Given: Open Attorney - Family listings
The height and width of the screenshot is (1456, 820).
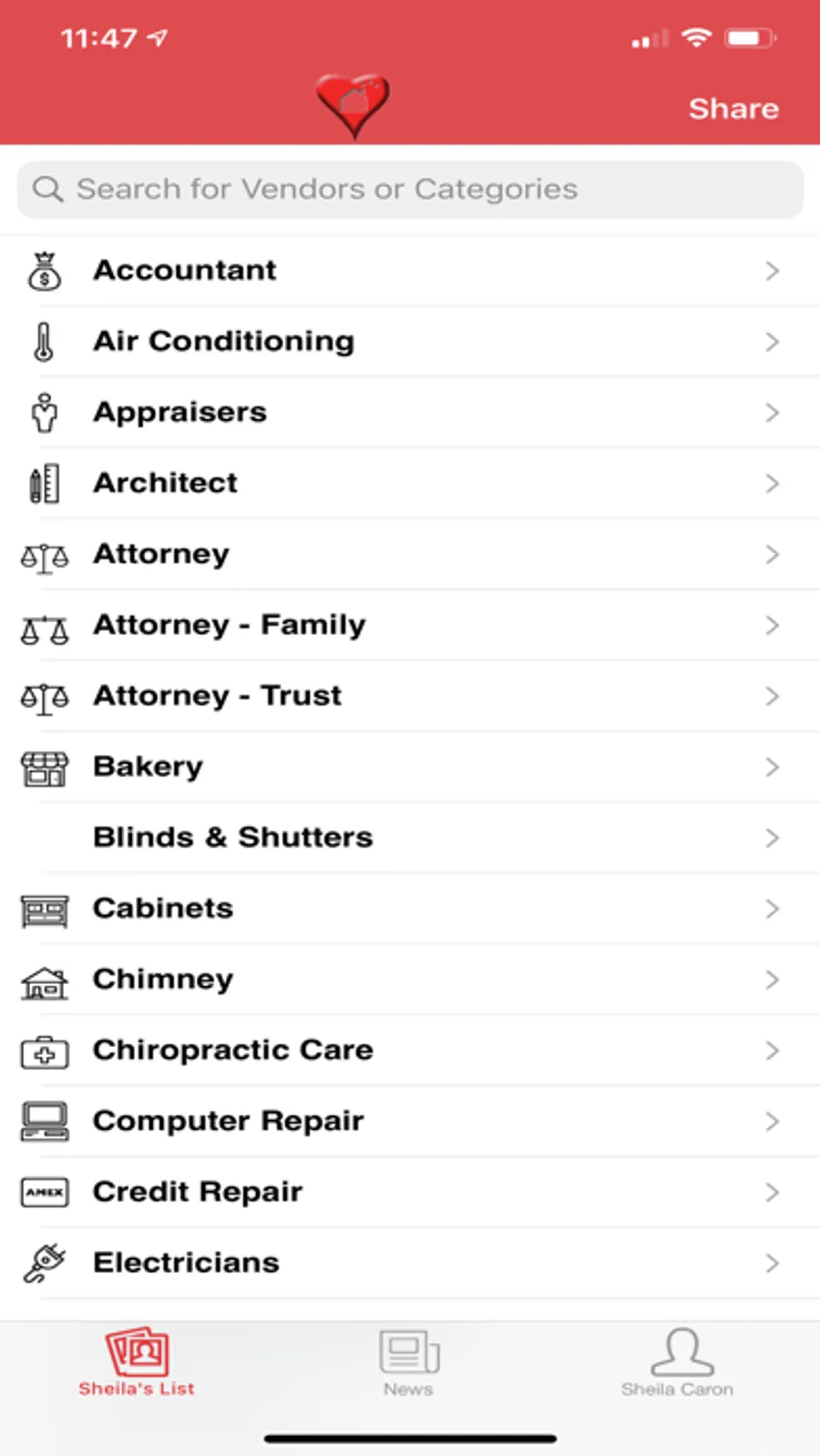Looking at the screenshot, I should pos(410,625).
